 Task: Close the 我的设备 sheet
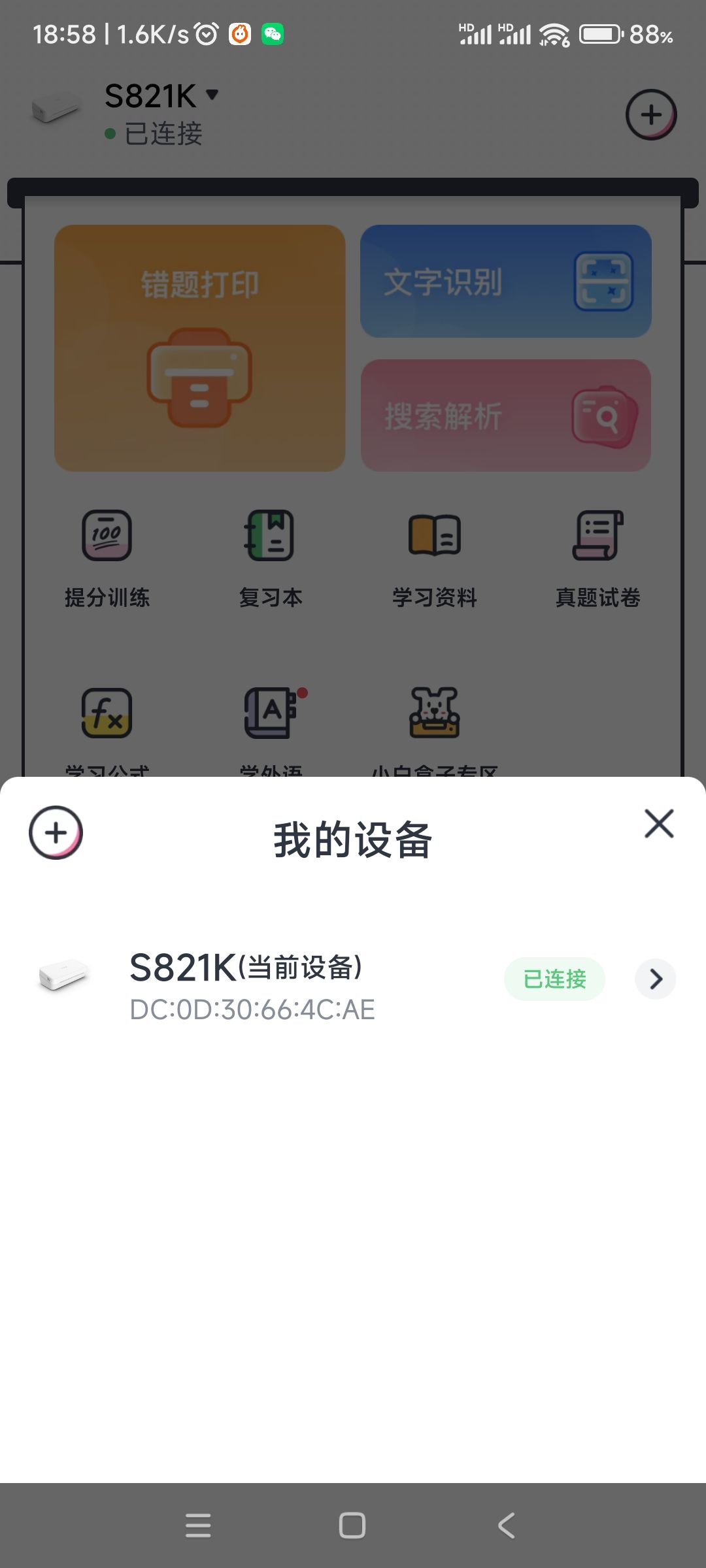click(659, 824)
